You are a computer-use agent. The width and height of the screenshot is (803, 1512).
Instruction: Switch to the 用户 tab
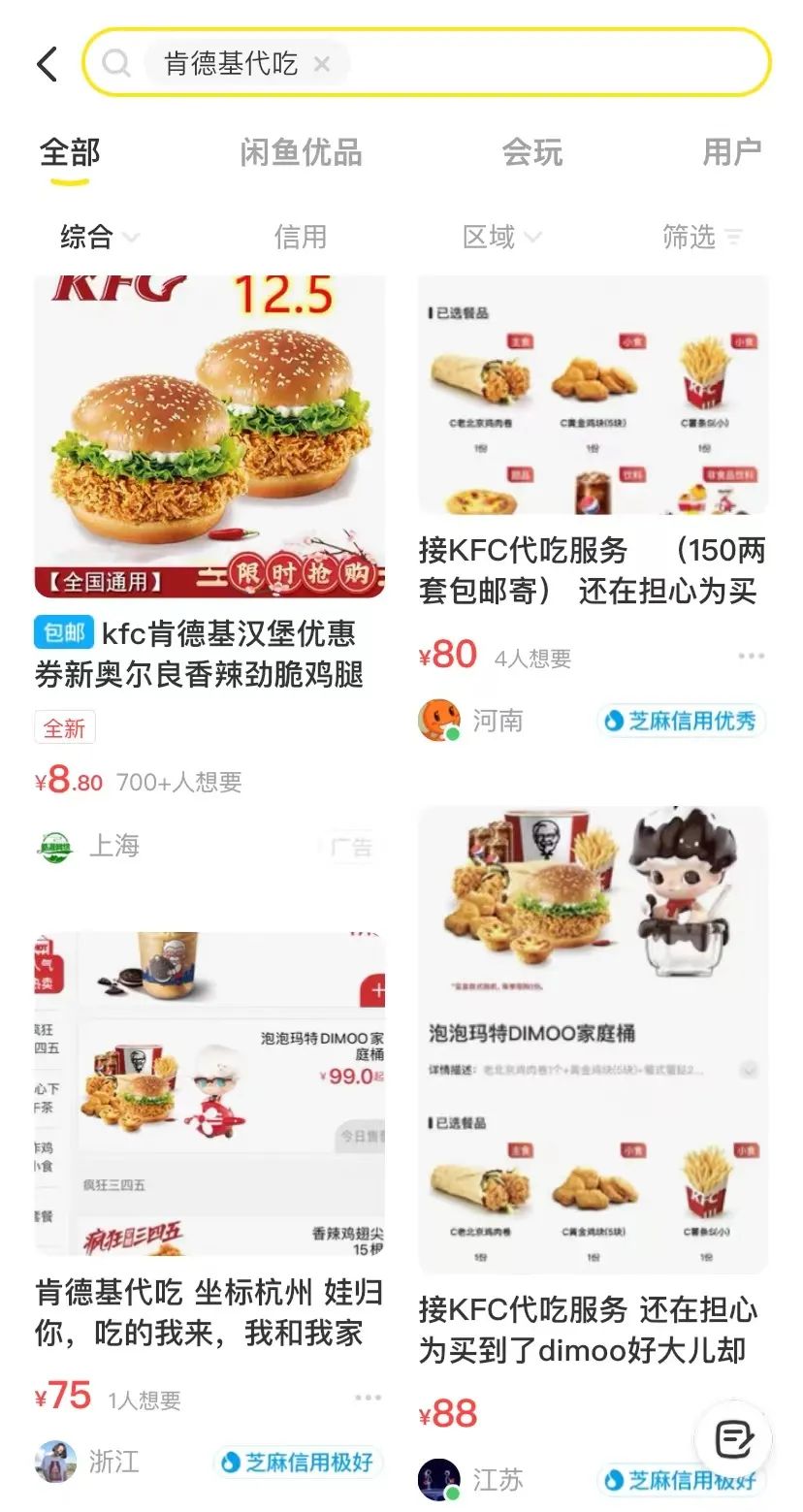[x=733, y=152]
